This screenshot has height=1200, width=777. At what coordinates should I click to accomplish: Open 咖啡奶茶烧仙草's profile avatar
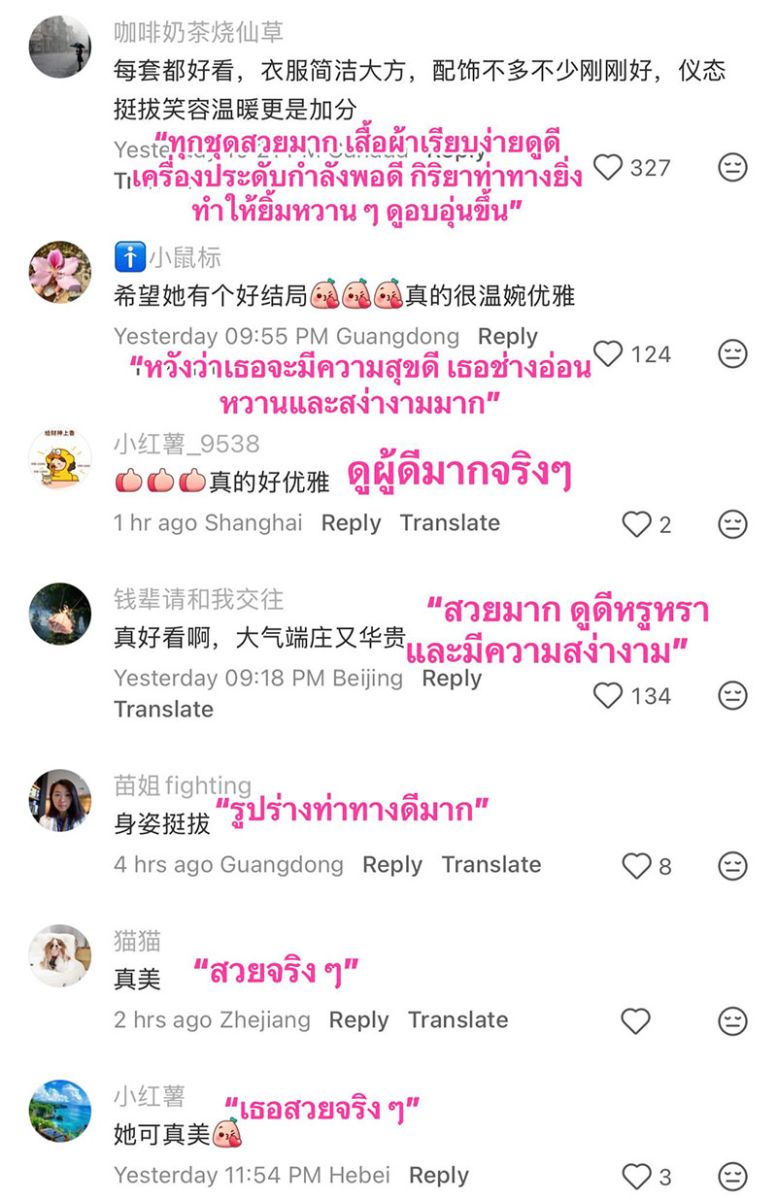pos(60,46)
